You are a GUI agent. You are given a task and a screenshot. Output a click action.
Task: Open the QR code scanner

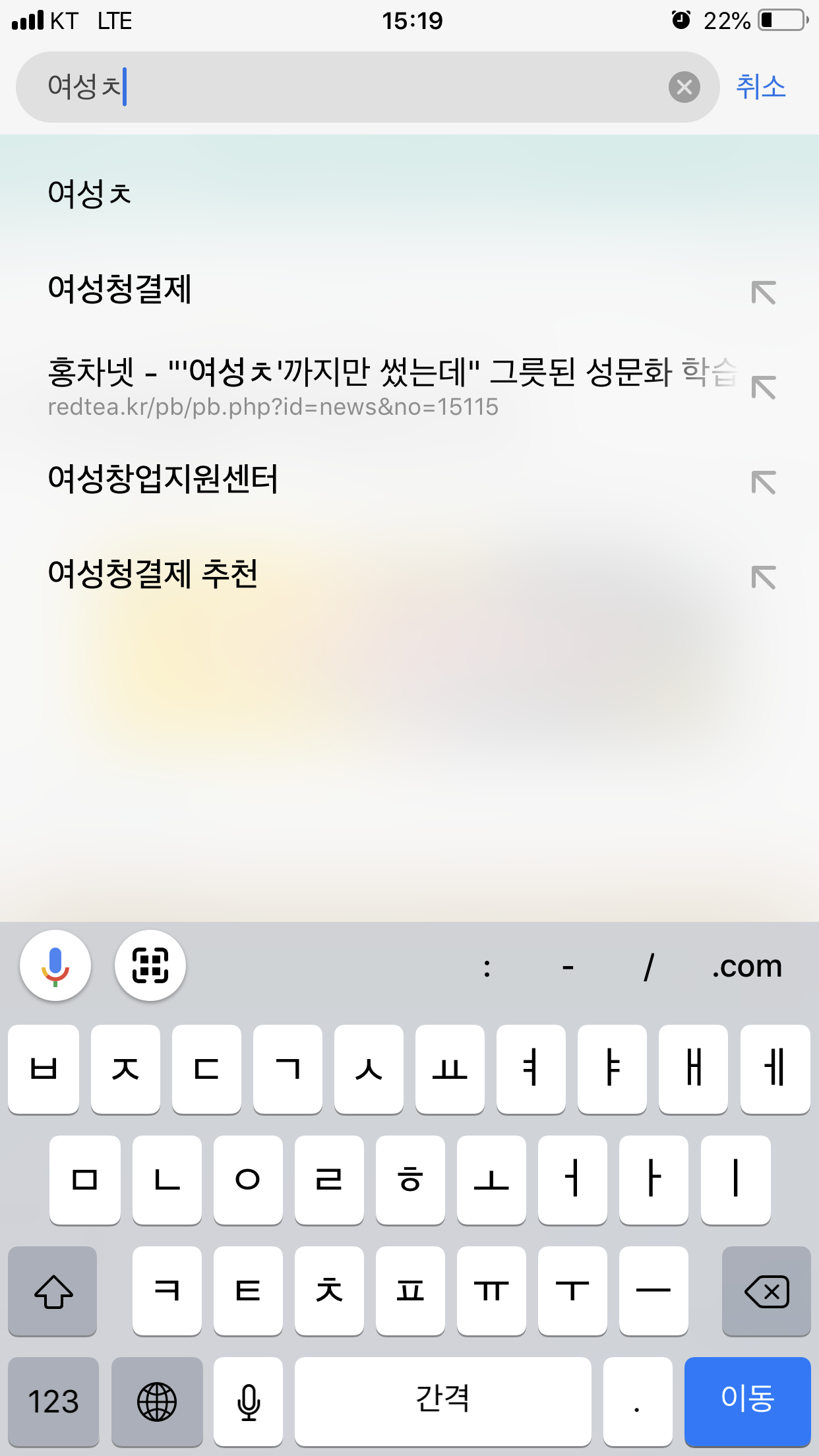click(x=150, y=965)
